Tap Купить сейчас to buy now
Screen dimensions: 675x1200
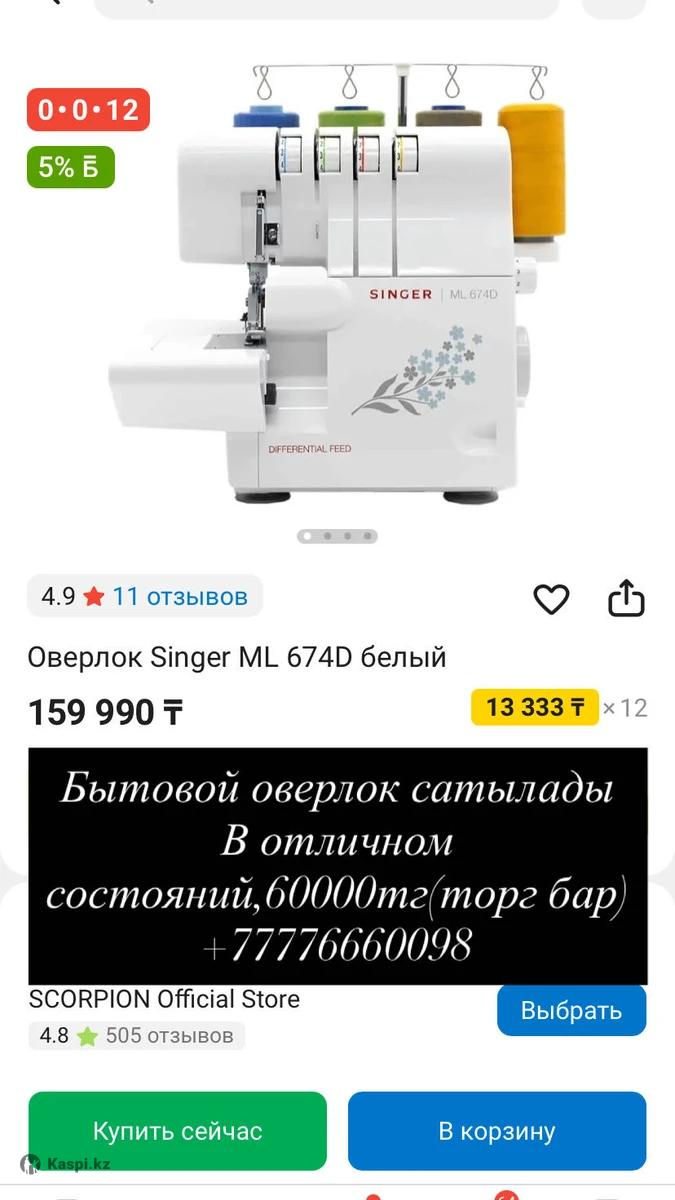coord(178,1131)
